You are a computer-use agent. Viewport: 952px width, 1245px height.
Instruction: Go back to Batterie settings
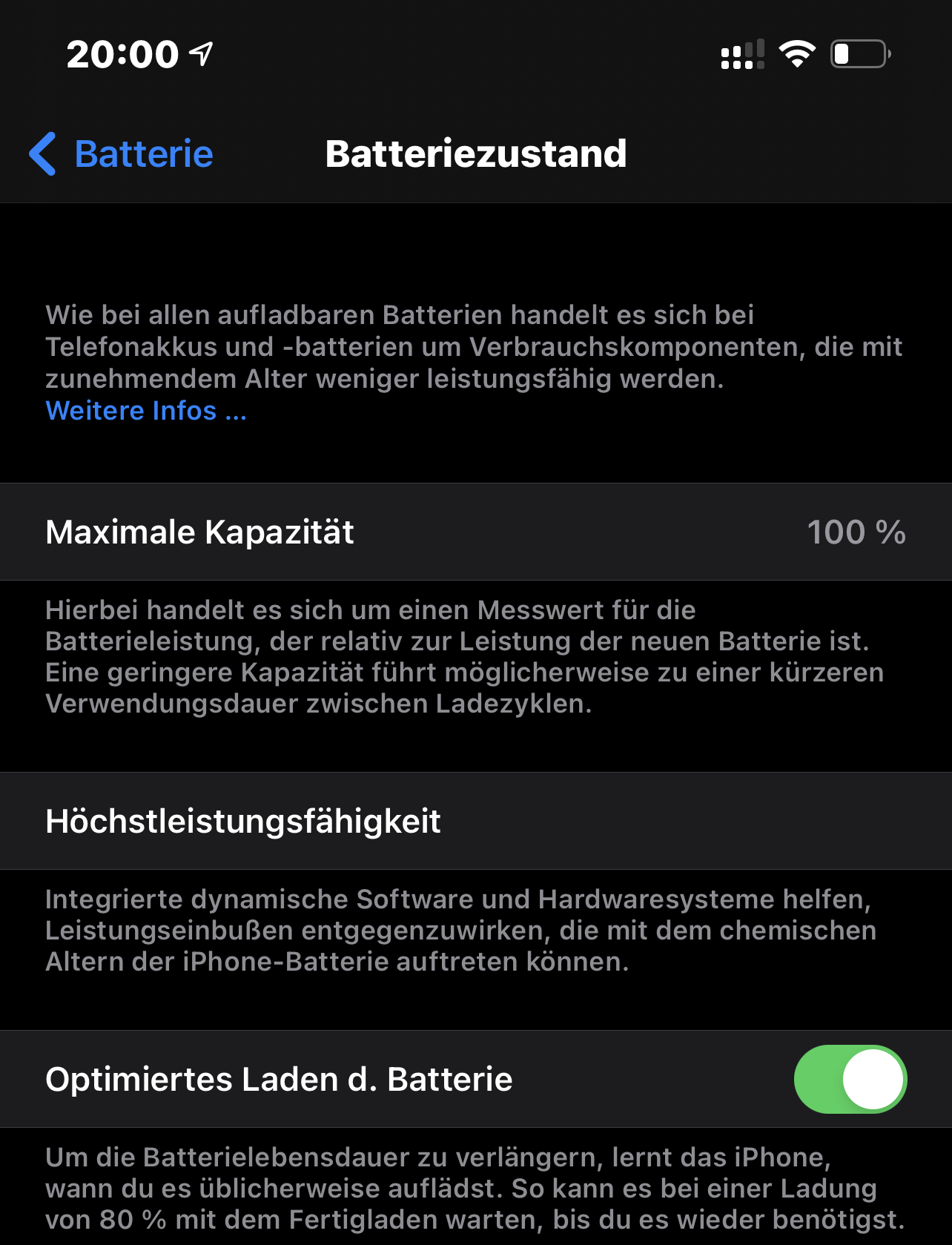tap(122, 154)
